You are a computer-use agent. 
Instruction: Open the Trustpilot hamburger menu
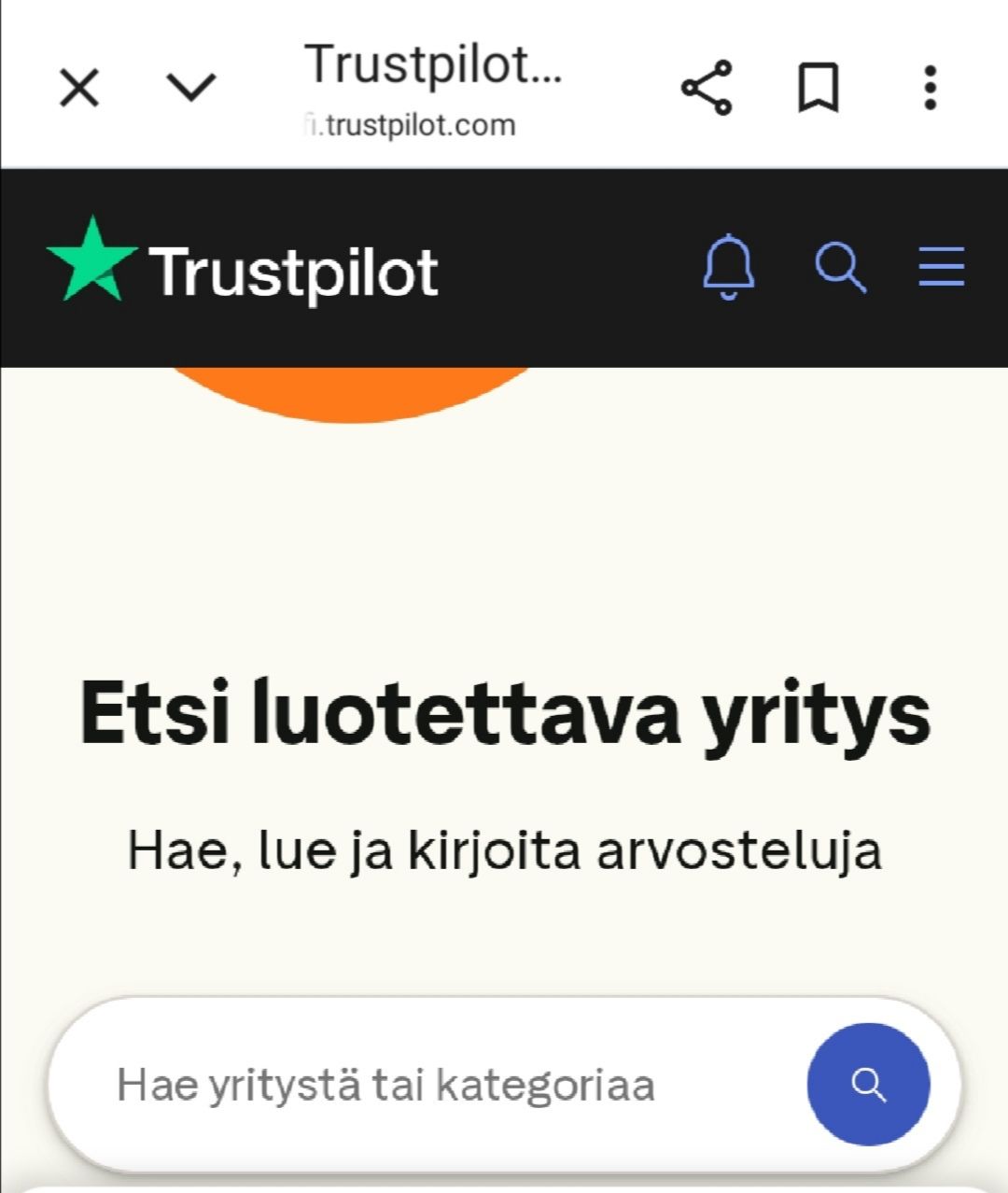pyautogui.click(x=941, y=267)
